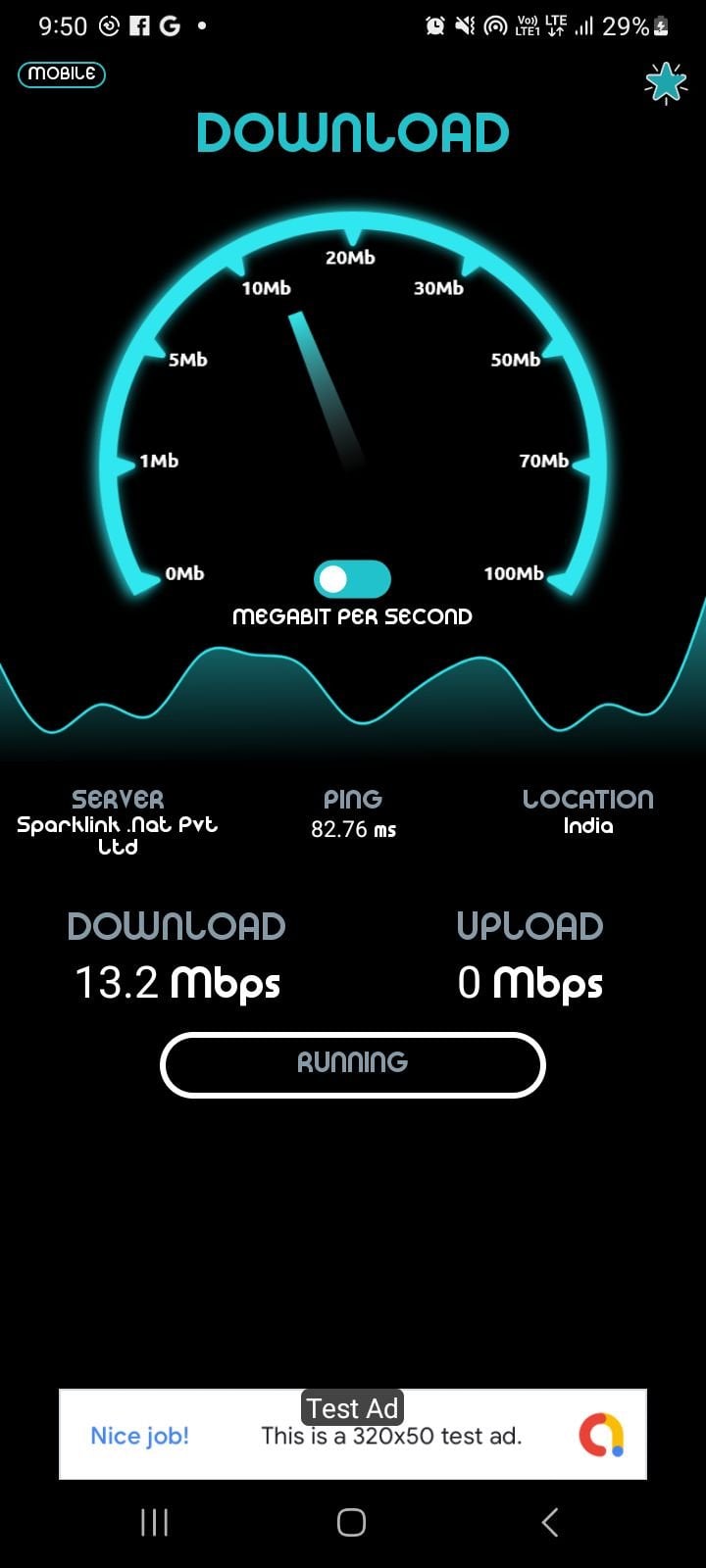
Task: Go back using the system back button
Action: [550, 1522]
